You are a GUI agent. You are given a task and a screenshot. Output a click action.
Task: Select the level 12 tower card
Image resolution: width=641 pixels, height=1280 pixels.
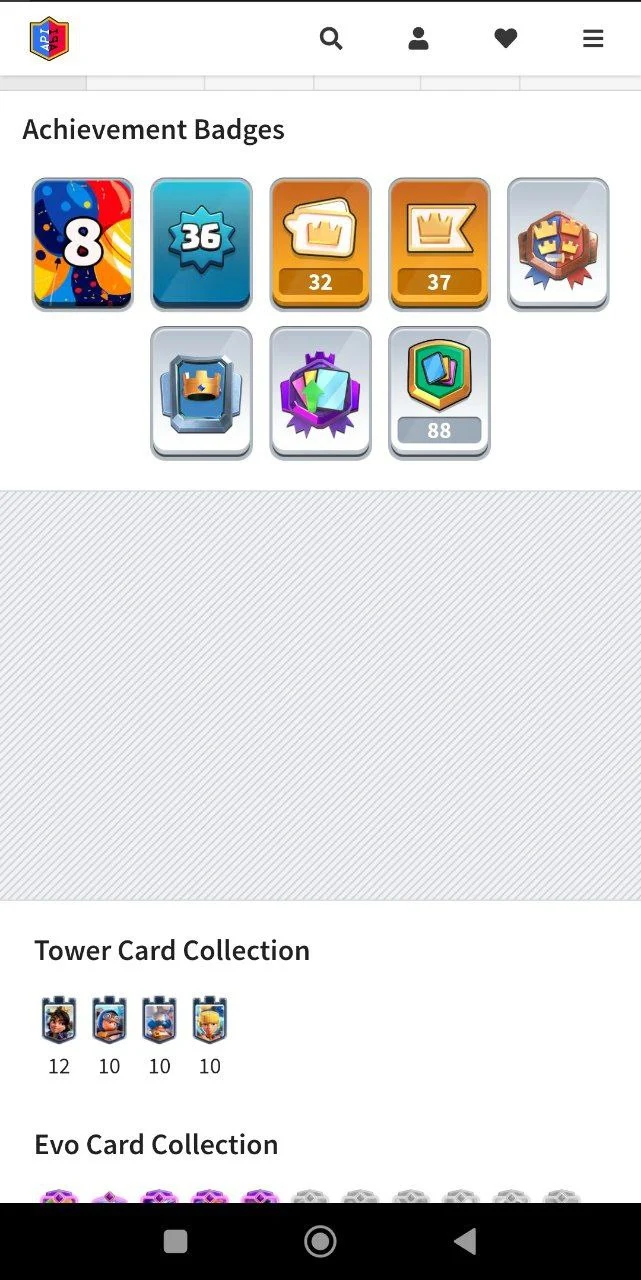[x=59, y=1022]
